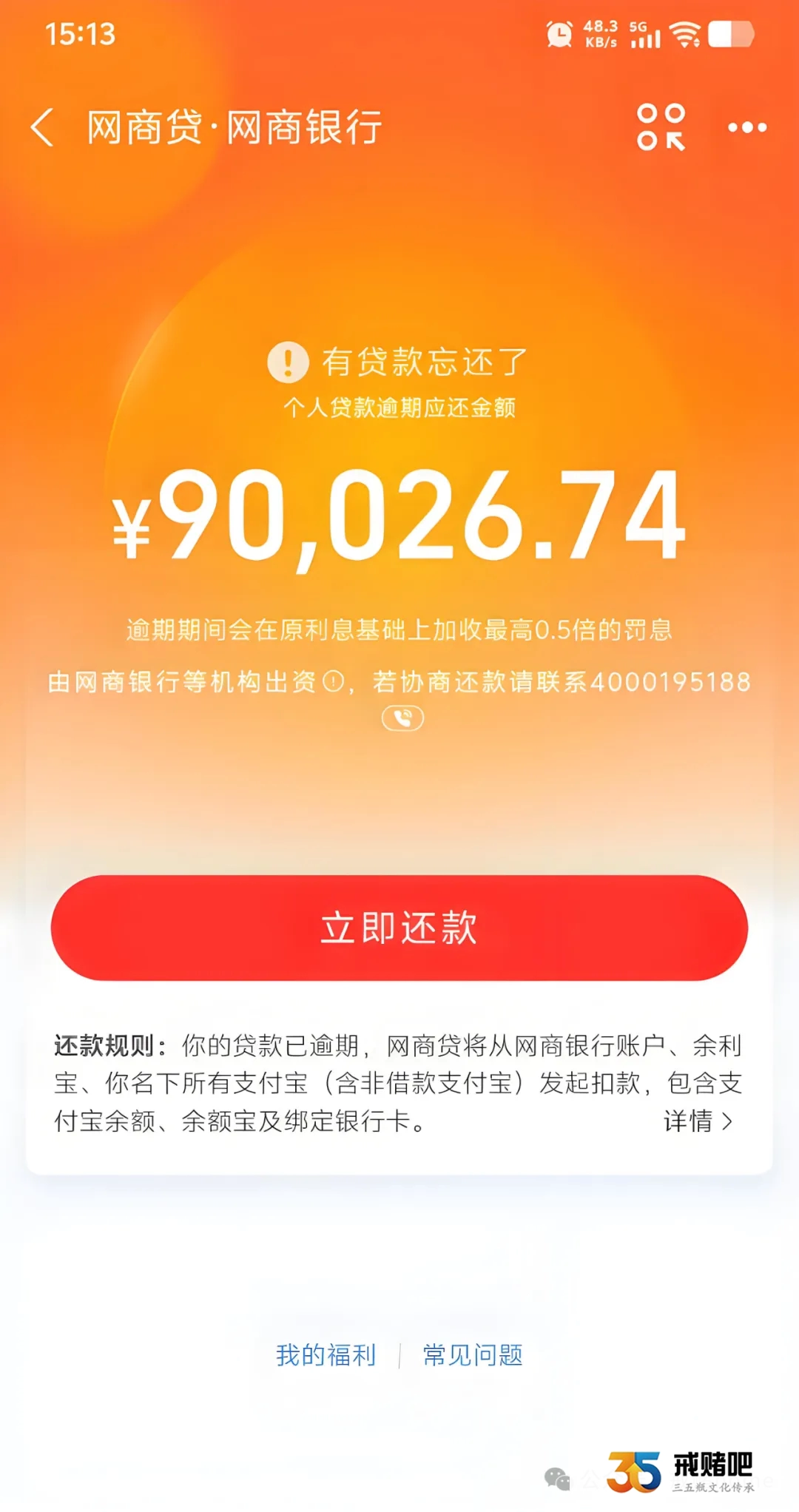Viewport: 799px width, 1512px height.
Task: Open 详情 for repayment rules
Action: [x=697, y=1121]
